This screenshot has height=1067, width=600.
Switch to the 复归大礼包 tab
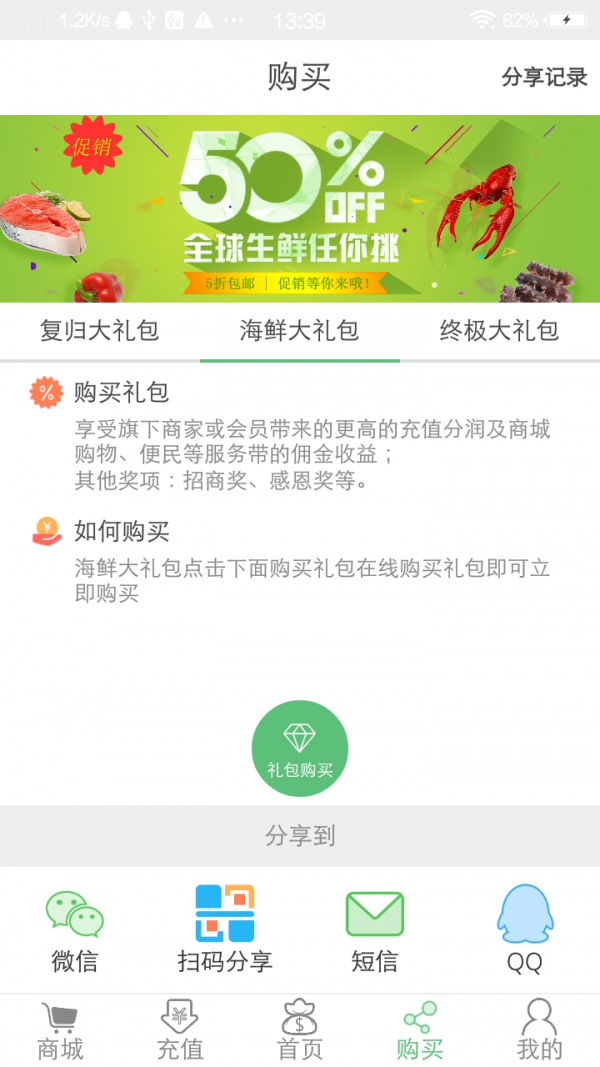pos(99,331)
